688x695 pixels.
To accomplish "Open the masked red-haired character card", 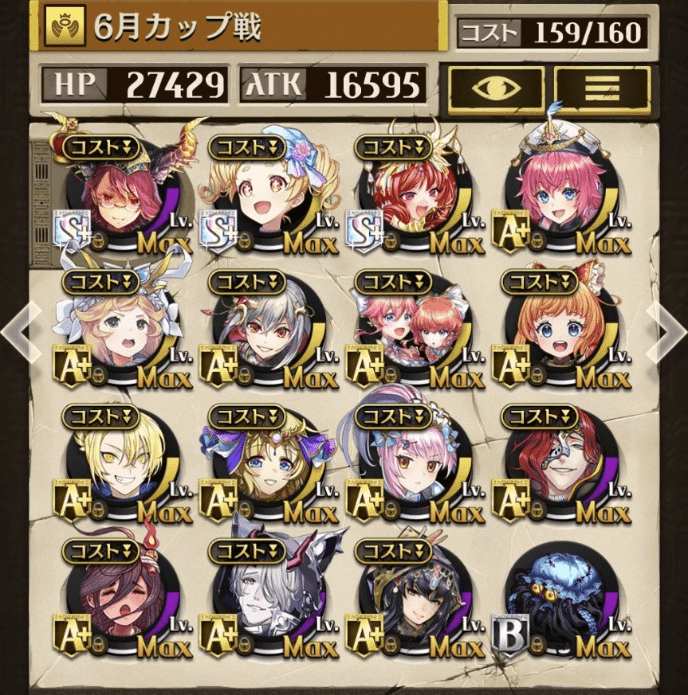I will (566, 462).
